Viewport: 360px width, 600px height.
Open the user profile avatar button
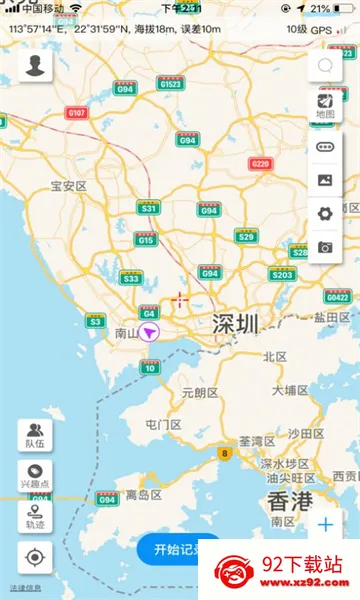pyautogui.click(x=35, y=66)
